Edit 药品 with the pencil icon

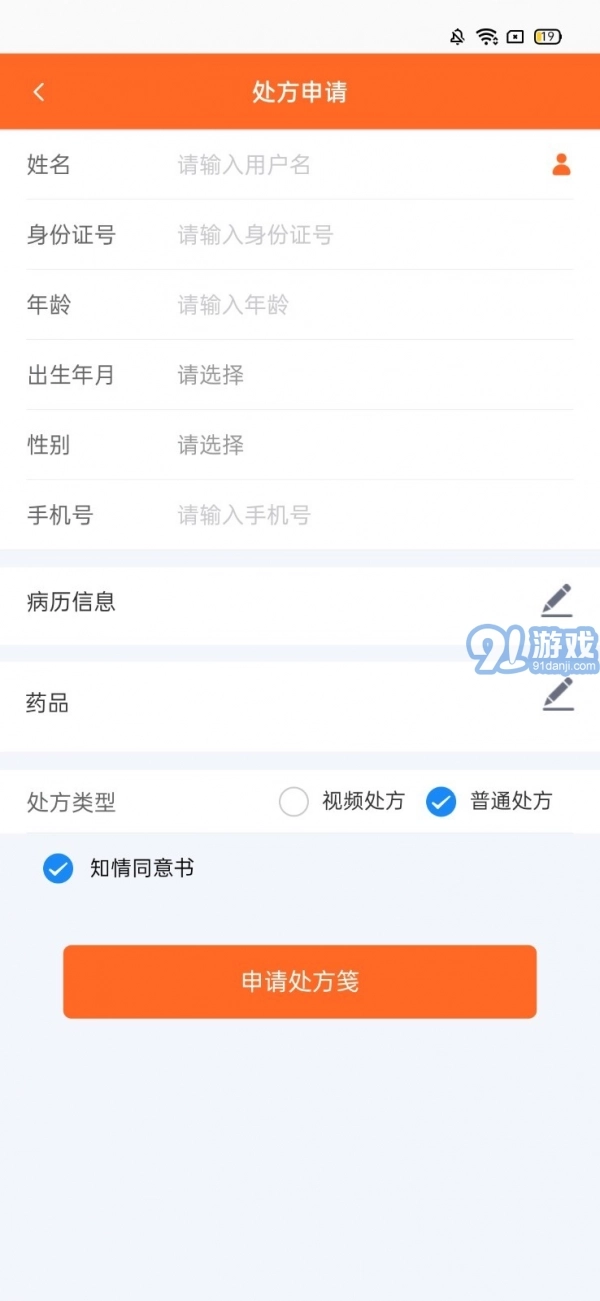558,694
